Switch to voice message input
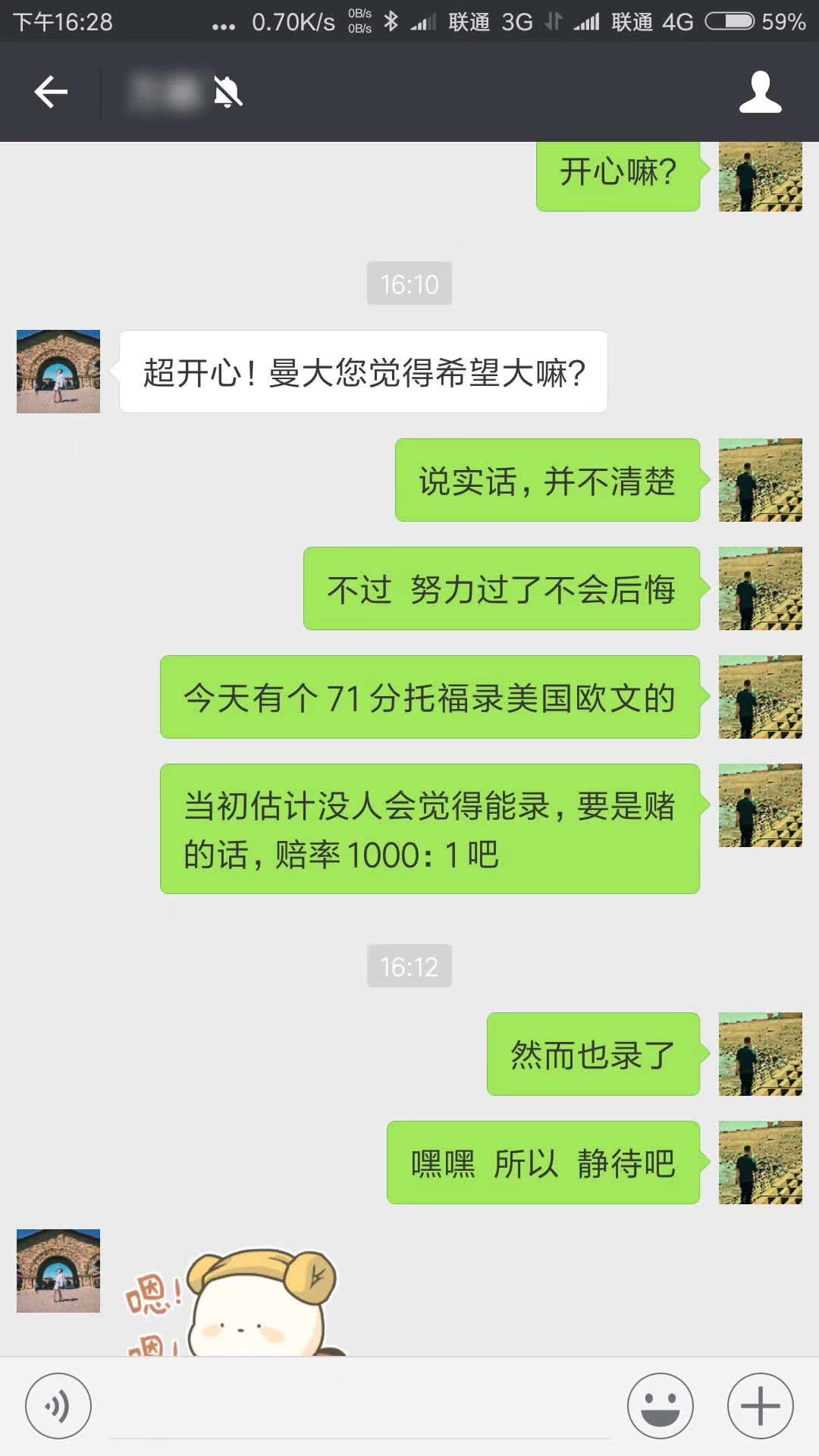 [58, 1406]
